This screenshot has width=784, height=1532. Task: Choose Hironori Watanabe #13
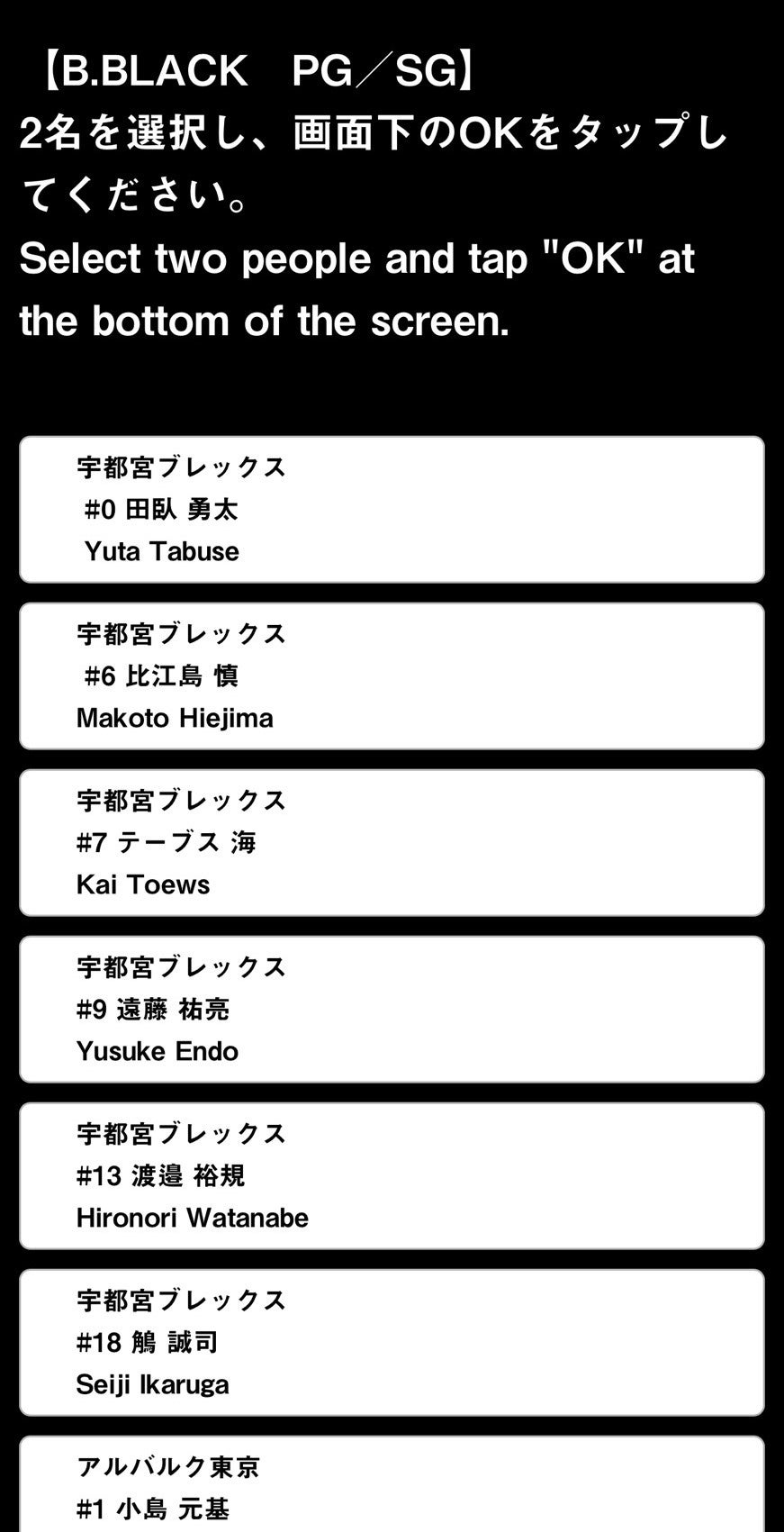[x=392, y=1176]
